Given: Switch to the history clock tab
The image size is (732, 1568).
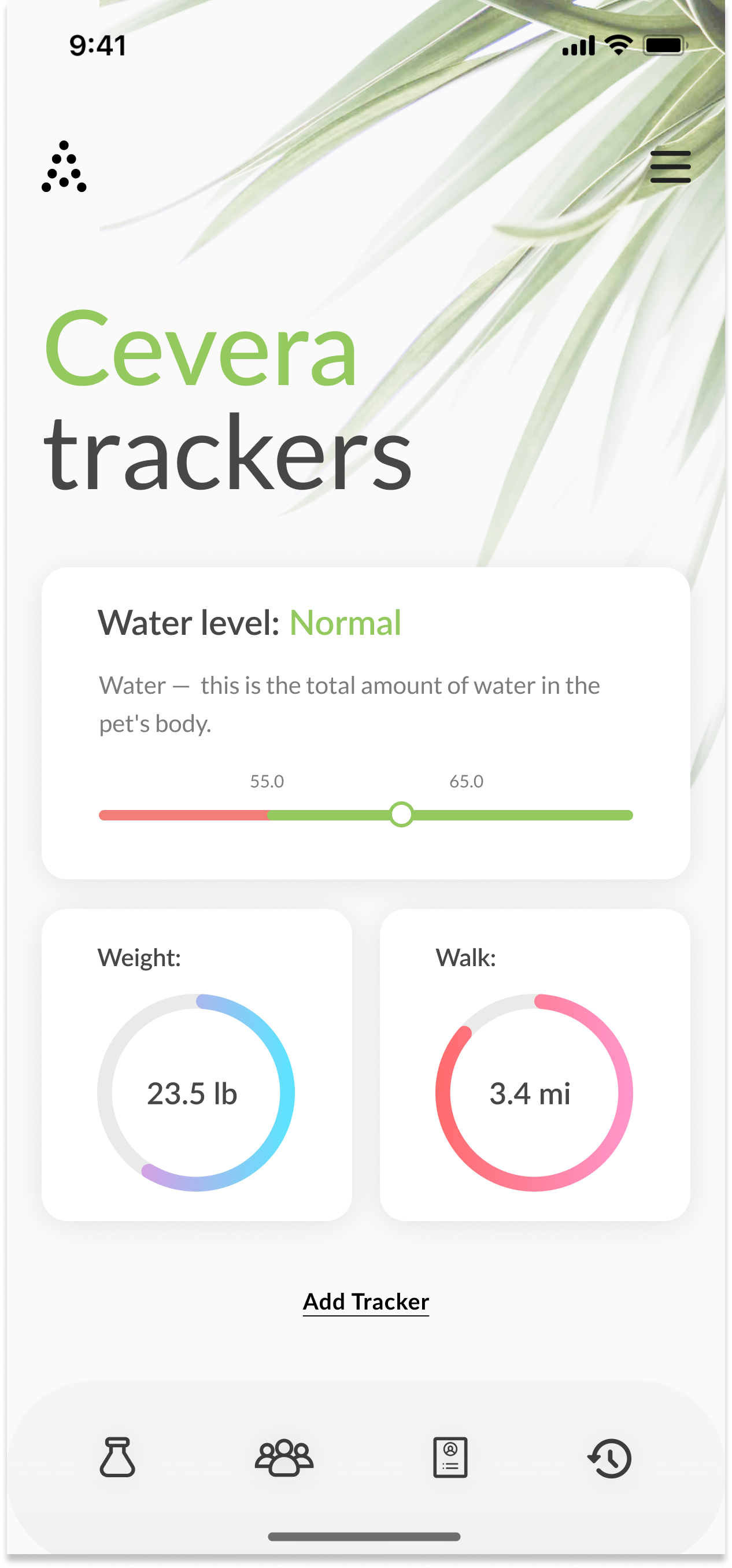Looking at the screenshot, I should [611, 1458].
